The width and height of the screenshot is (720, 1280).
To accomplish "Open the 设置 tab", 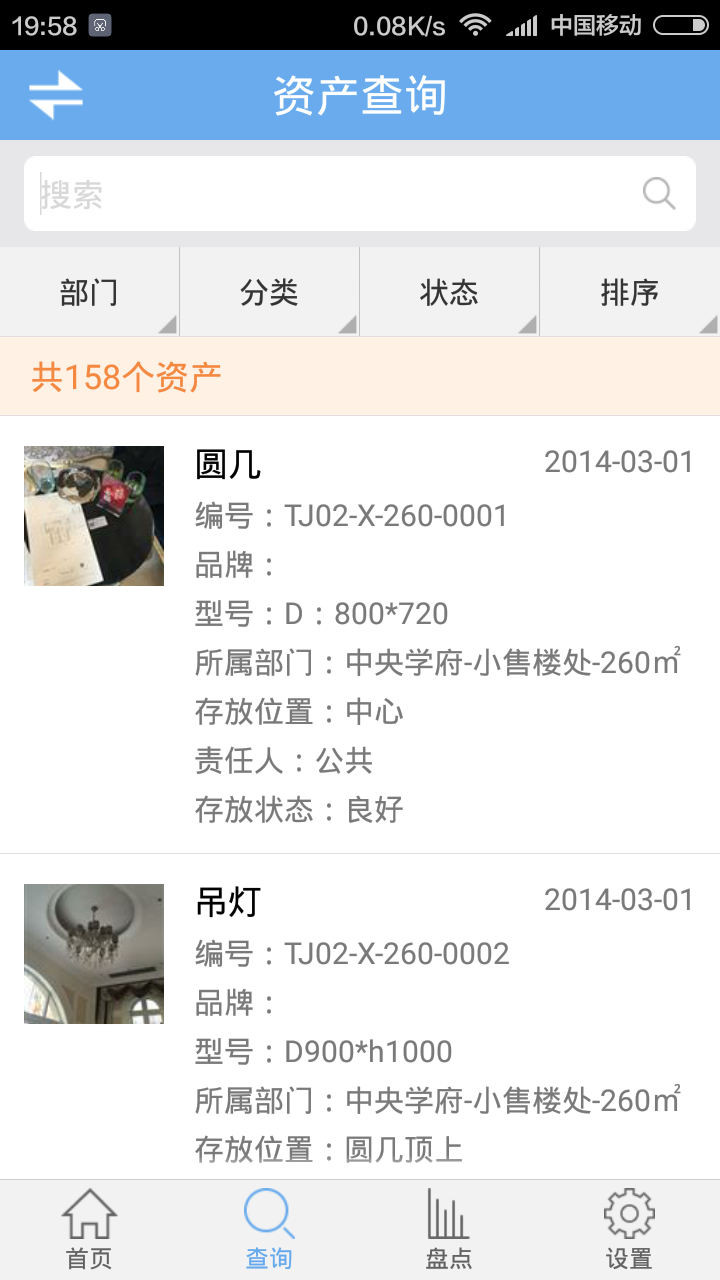I will (x=629, y=1230).
